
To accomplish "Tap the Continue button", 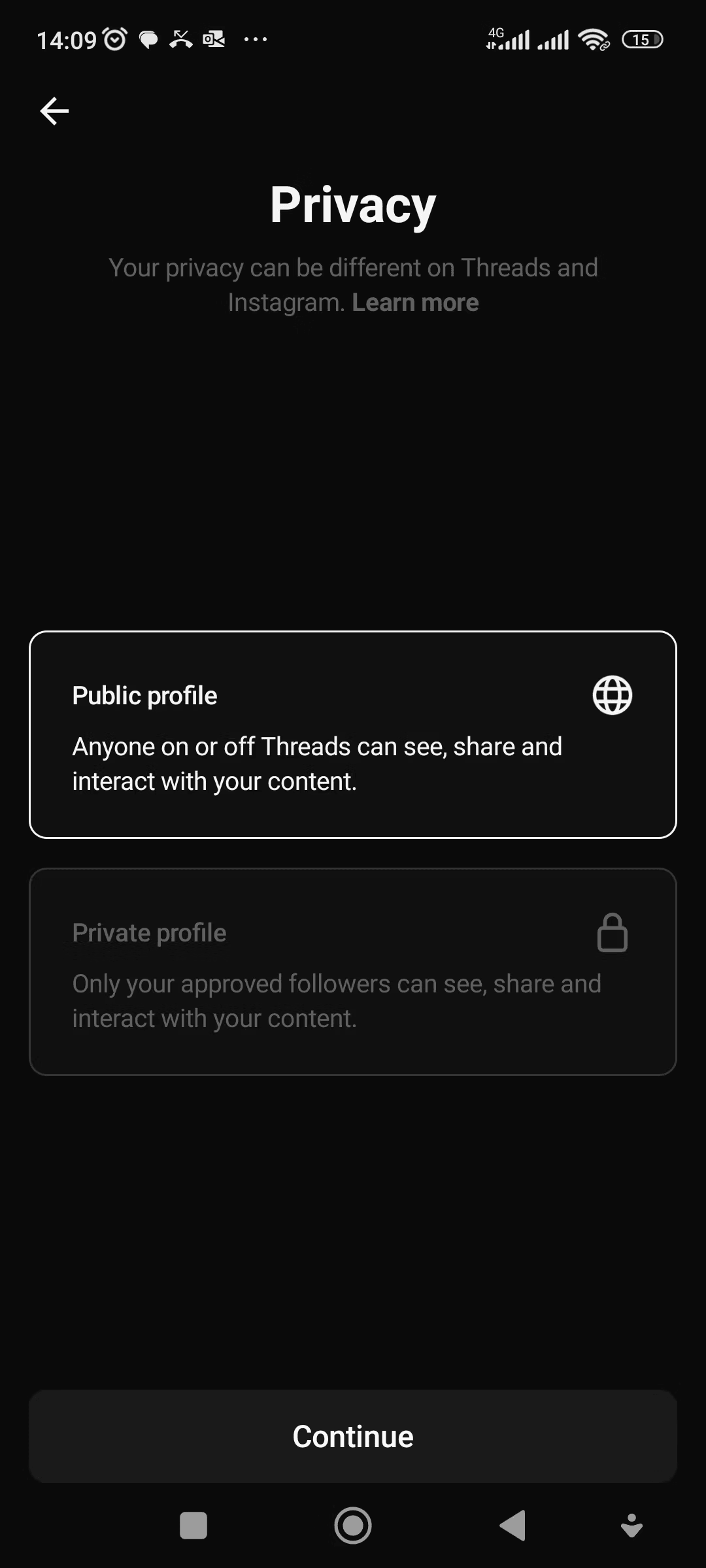I will pos(353,1436).
